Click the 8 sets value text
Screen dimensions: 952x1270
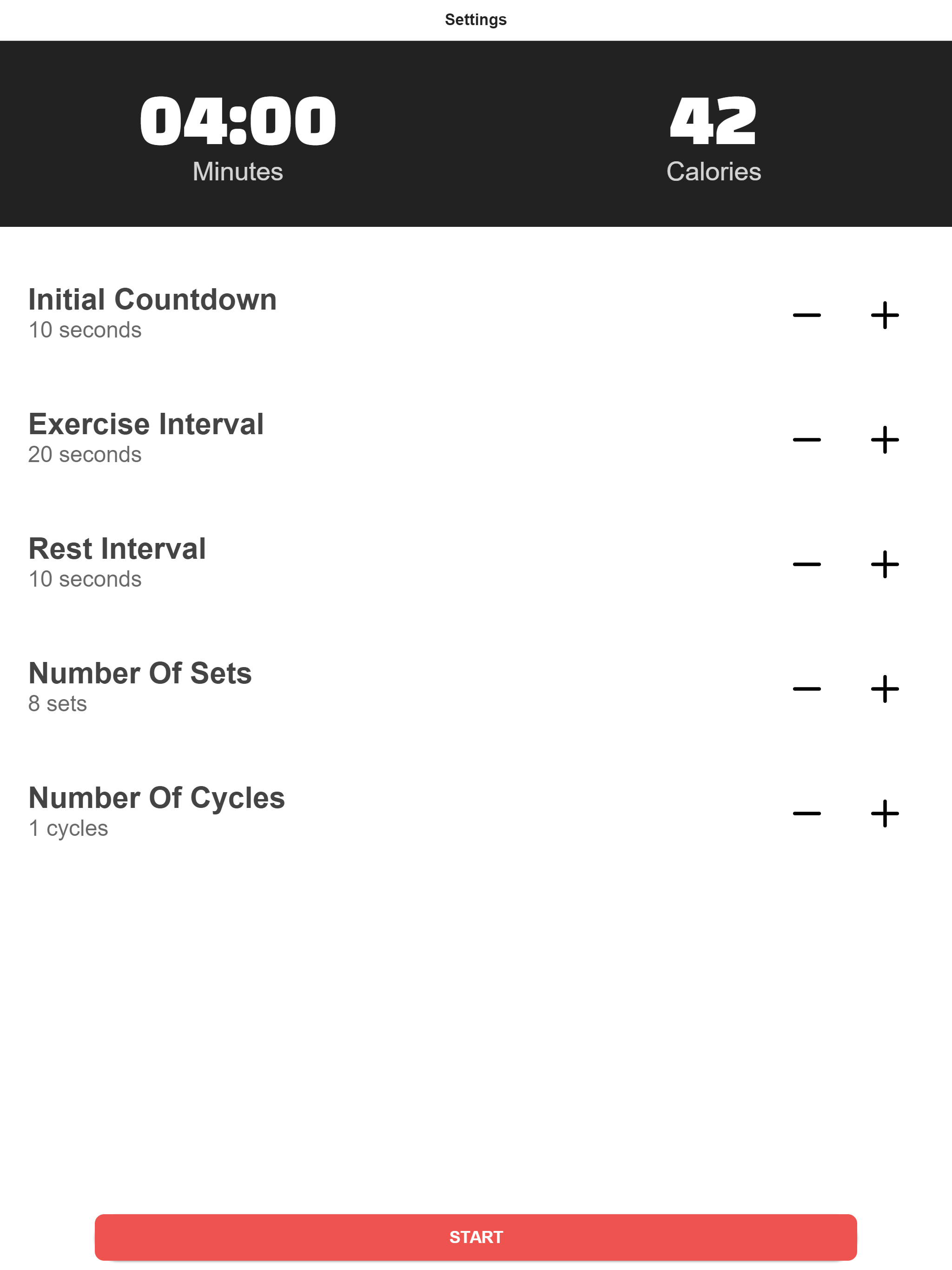pyautogui.click(x=57, y=703)
